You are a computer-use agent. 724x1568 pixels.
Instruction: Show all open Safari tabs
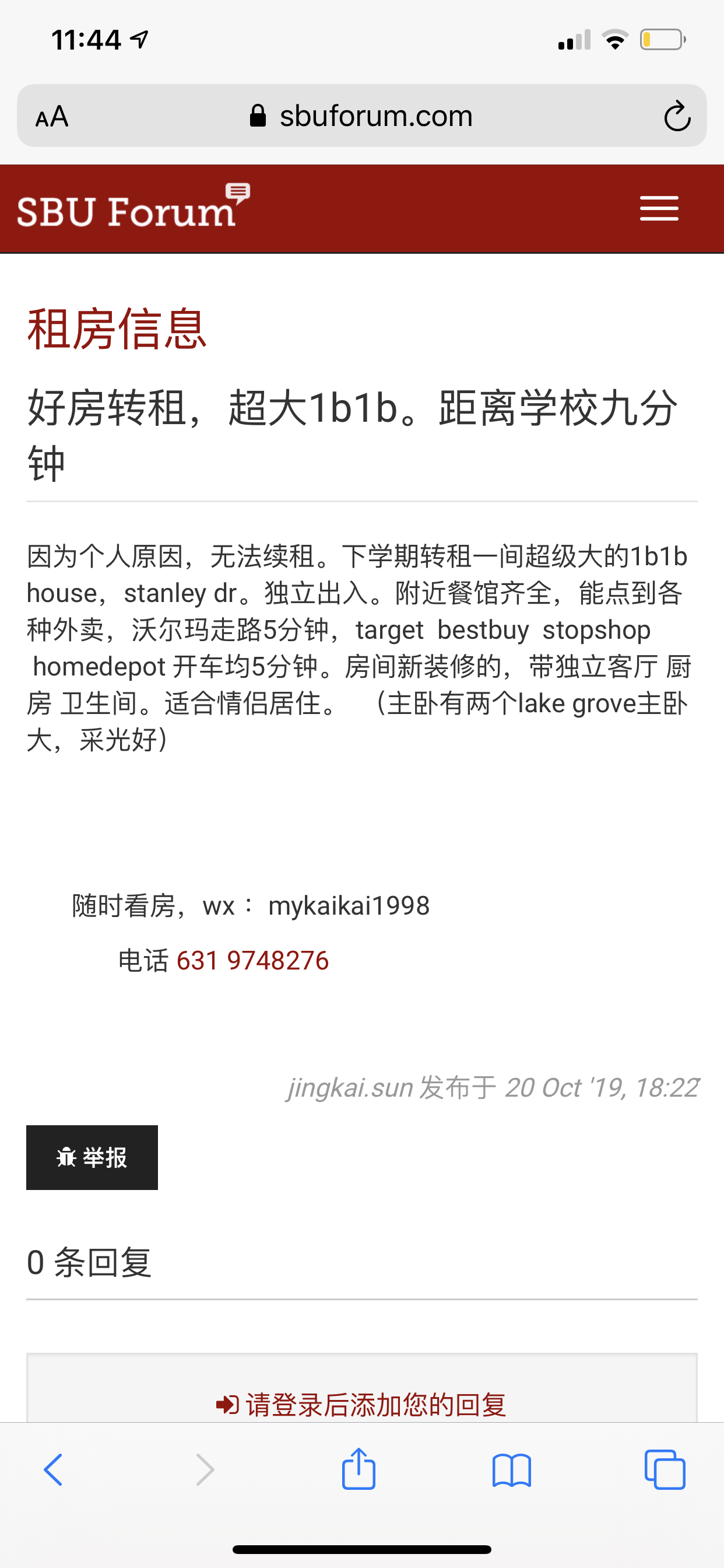665,1470
